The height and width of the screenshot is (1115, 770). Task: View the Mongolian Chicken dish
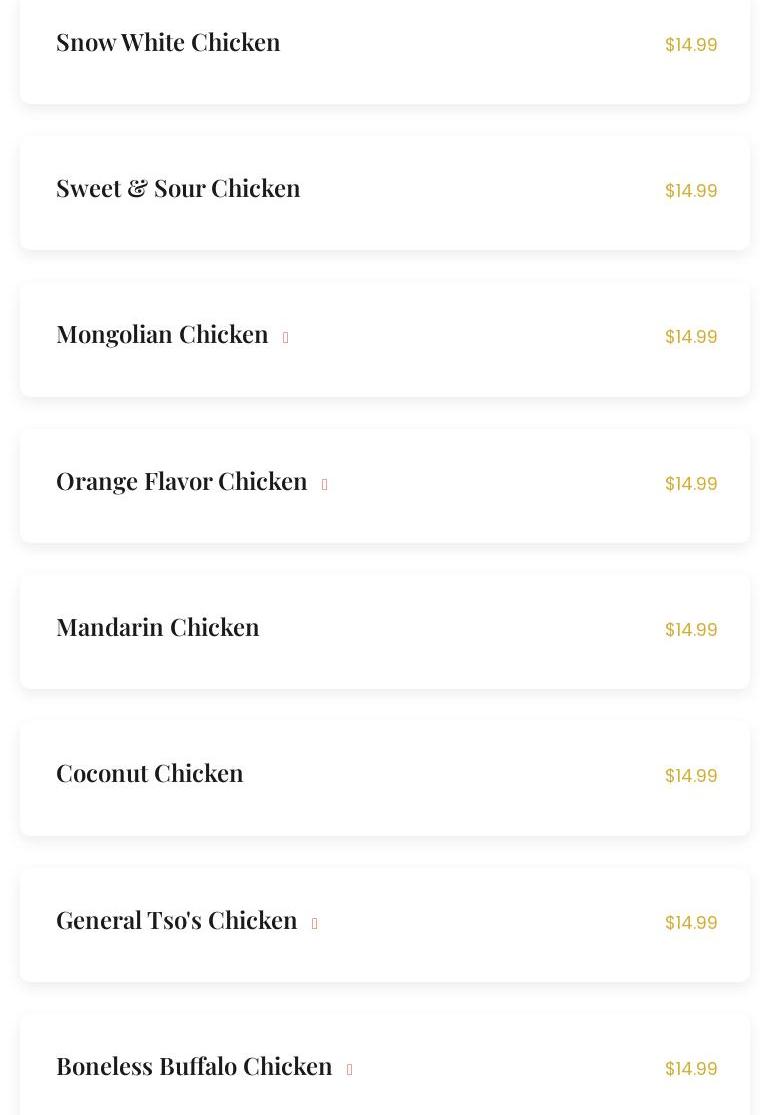coord(162,335)
